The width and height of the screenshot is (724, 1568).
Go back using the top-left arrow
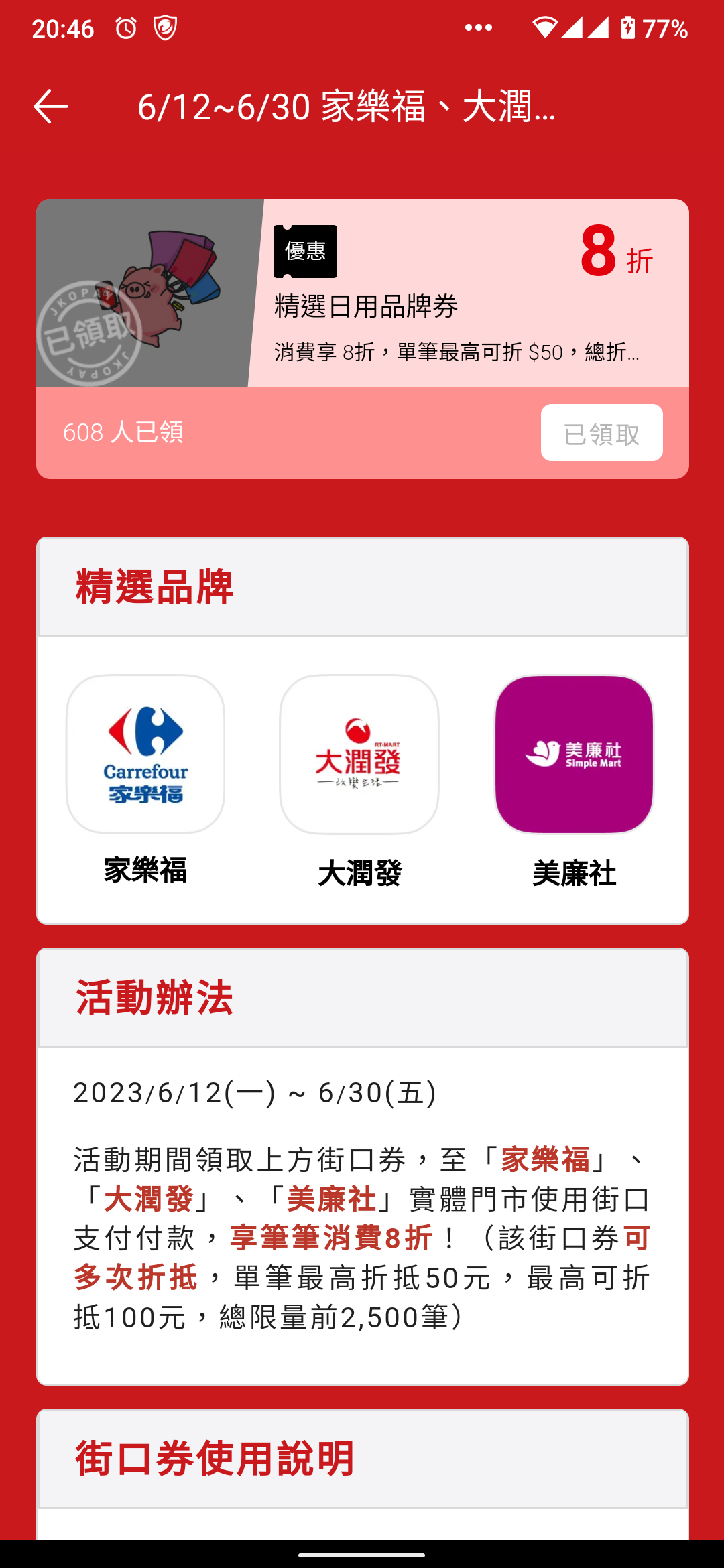51,107
